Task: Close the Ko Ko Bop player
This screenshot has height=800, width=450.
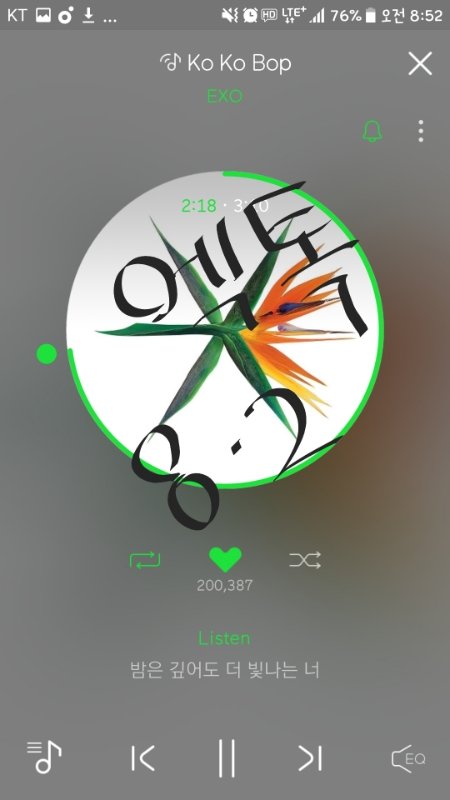Action: (x=420, y=64)
